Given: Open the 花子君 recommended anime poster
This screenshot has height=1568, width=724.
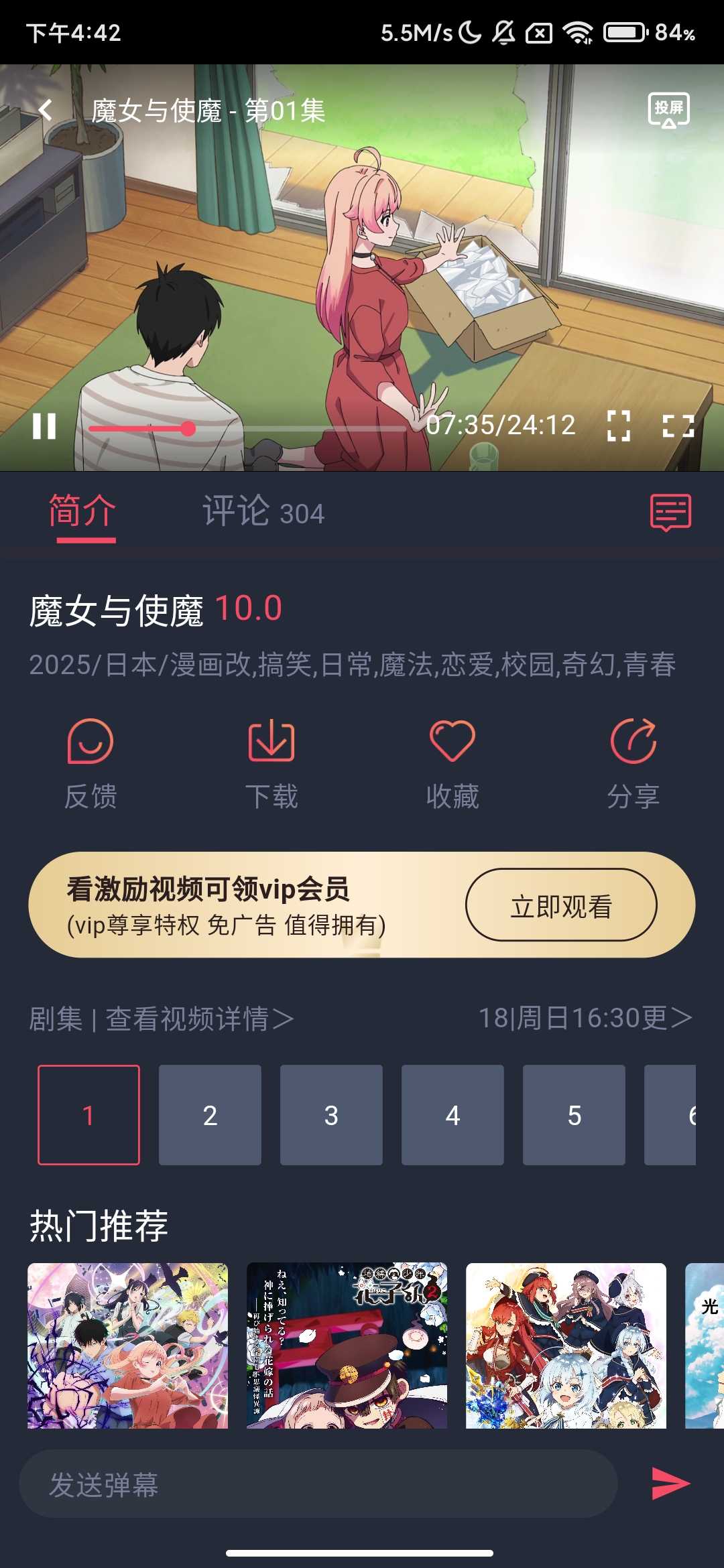Looking at the screenshot, I should (x=347, y=1346).
